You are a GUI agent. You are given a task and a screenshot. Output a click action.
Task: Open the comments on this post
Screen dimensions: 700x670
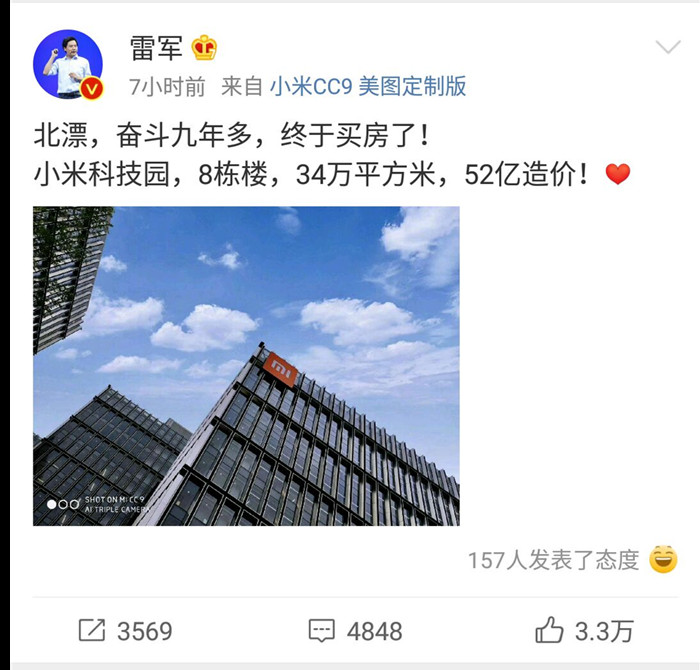tap(355, 630)
